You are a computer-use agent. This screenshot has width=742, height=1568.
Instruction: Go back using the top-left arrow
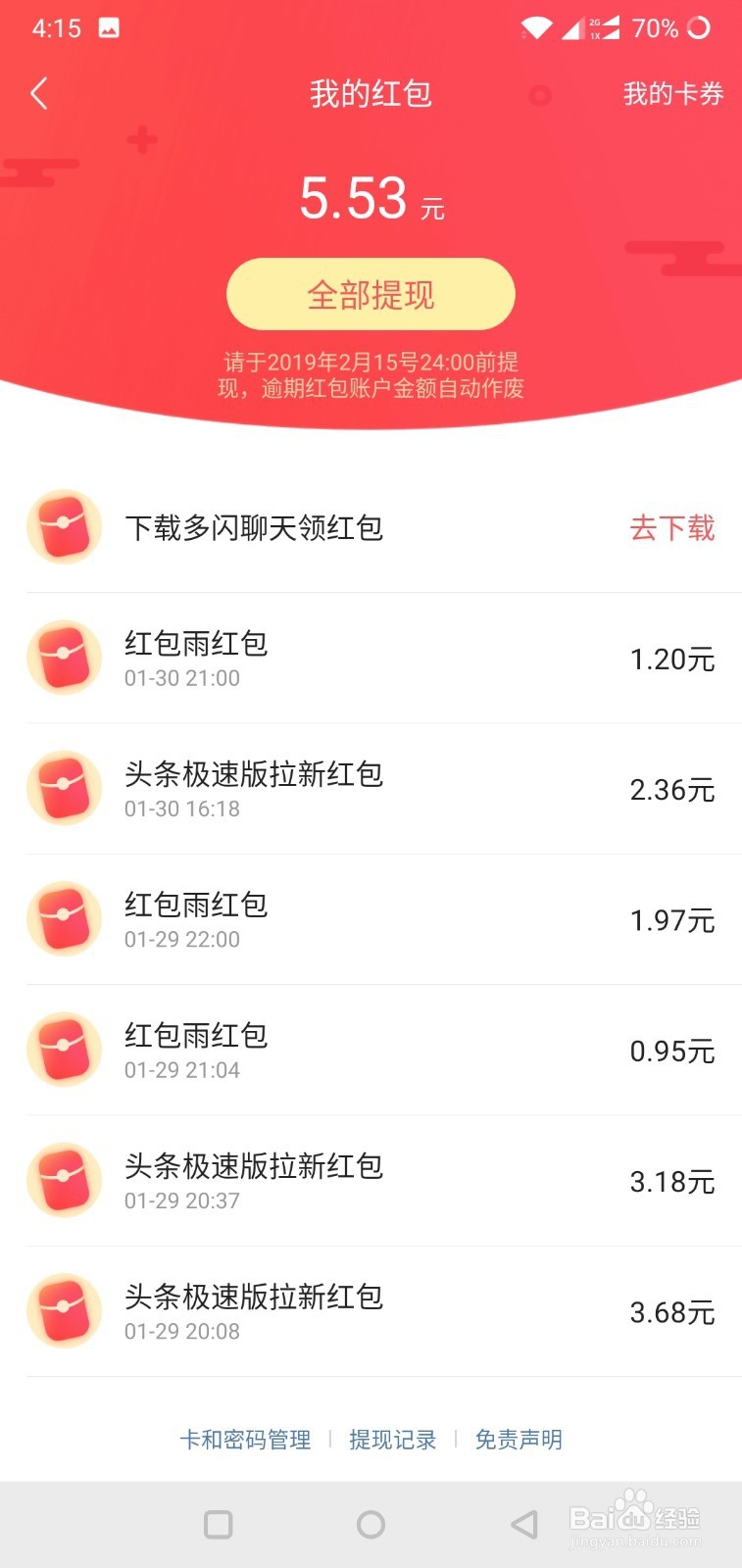click(39, 94)
